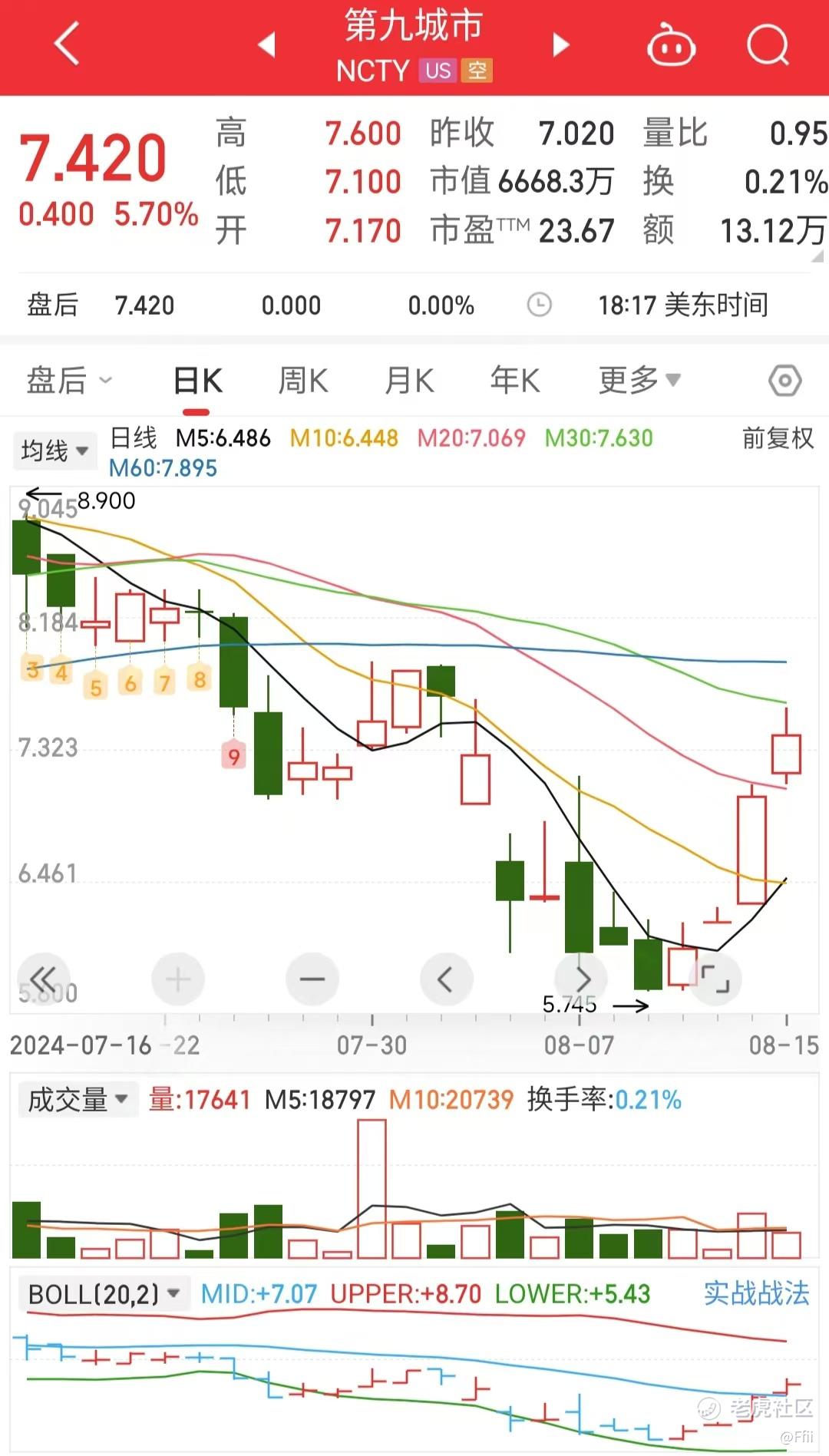Image resolution: width=829 pixels, height=1456 pixels.
Task: Switch to the 周K tab
Action: pos(303,381)
